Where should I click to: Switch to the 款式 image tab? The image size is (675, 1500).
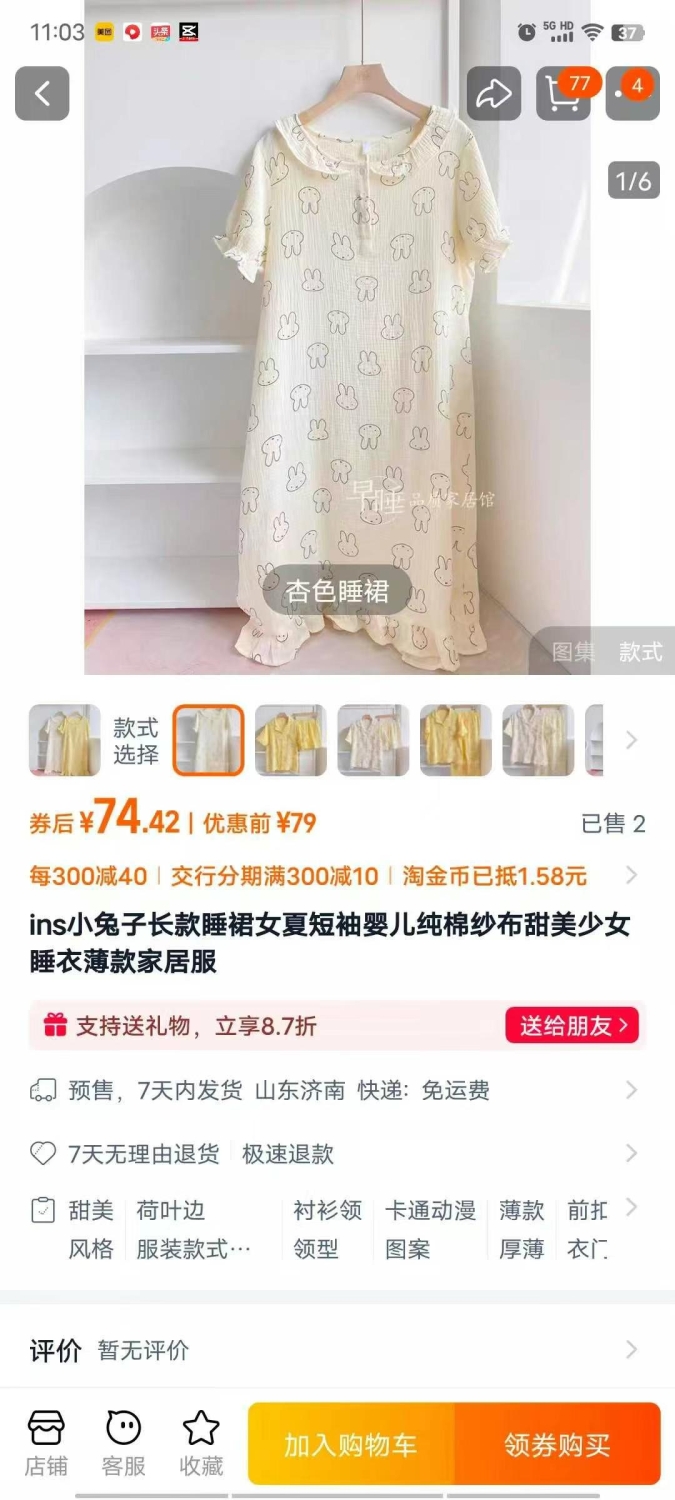(x=640, y=652)
